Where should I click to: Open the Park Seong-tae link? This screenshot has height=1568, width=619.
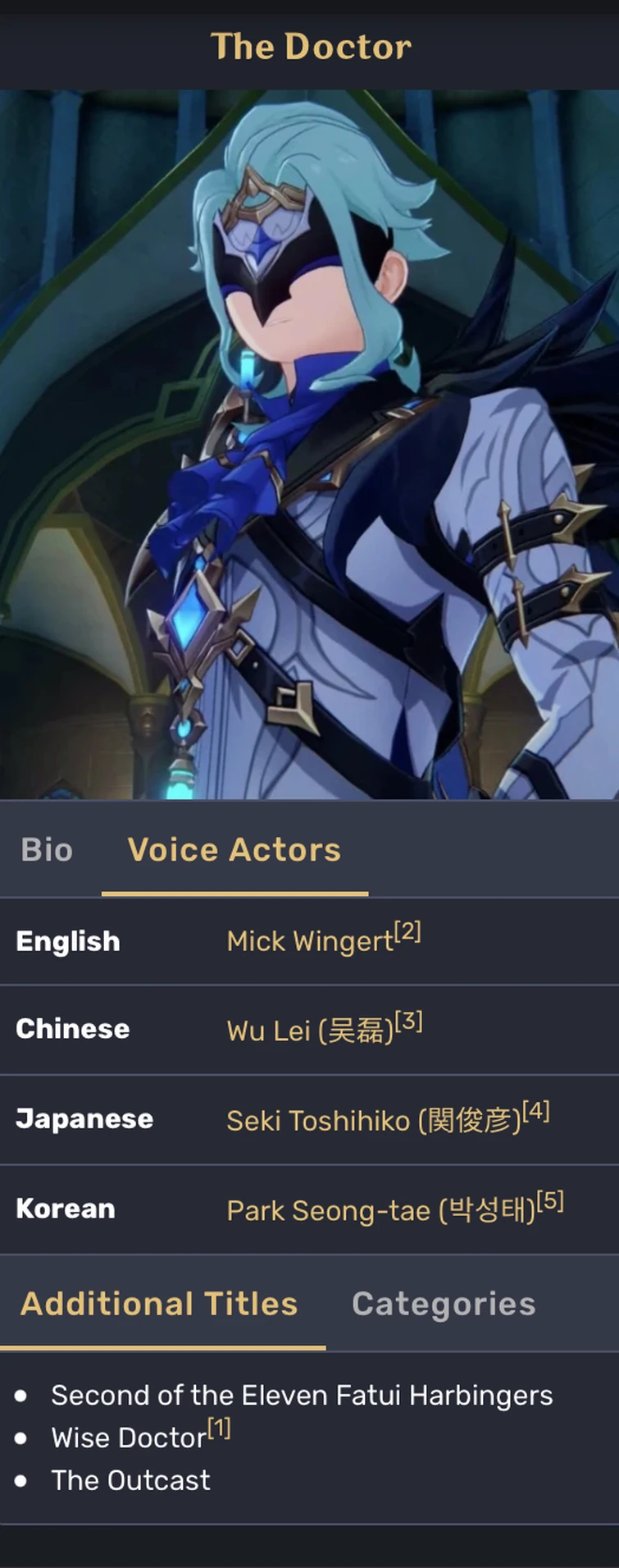[x=380, y=1211]
